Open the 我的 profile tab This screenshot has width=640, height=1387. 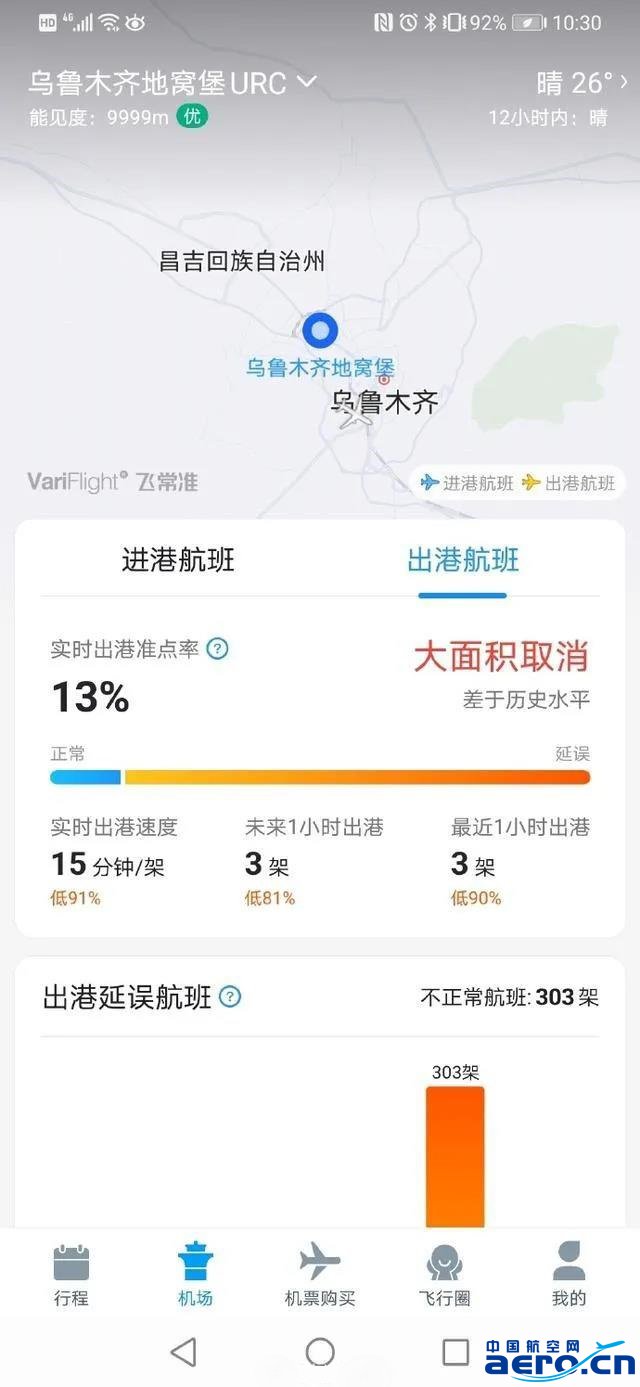pyautogui.click(x=569, y=1274)
